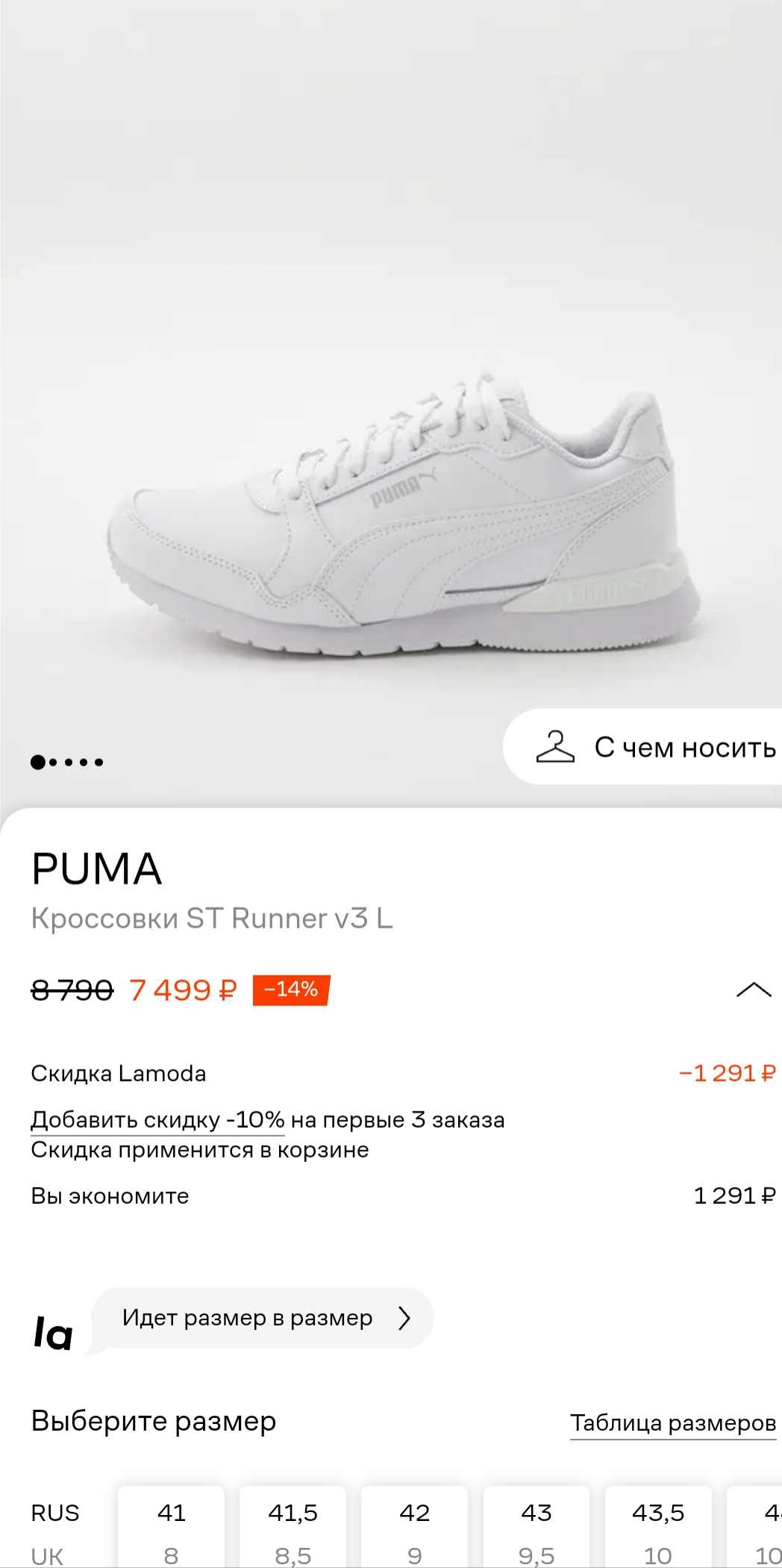The height and width of the screenshot is (1568, 782).
Task: Open the "Идет размер в размер" fit info
Action: pyautogui.click(x=263, y=1318)
